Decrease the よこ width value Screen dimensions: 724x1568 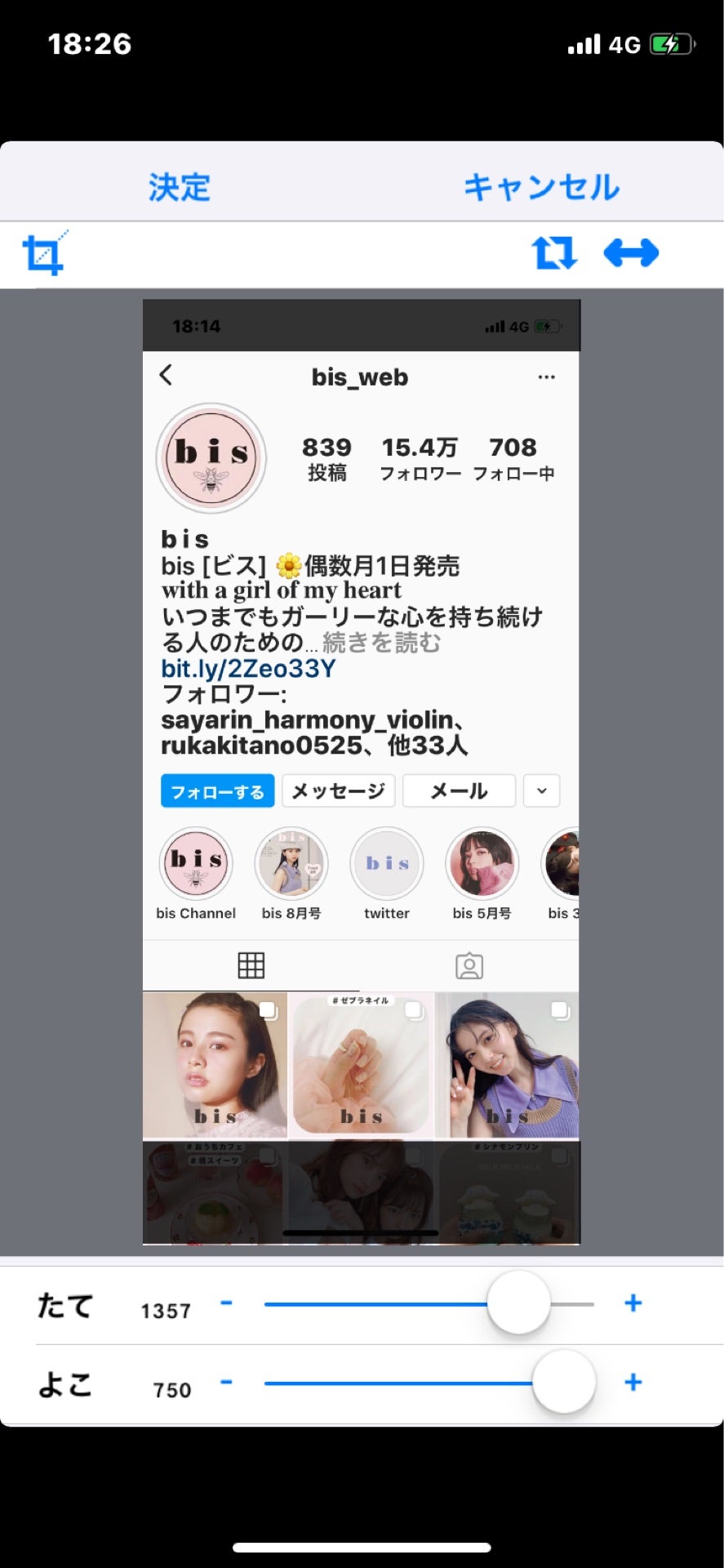tap(227, 1382)
